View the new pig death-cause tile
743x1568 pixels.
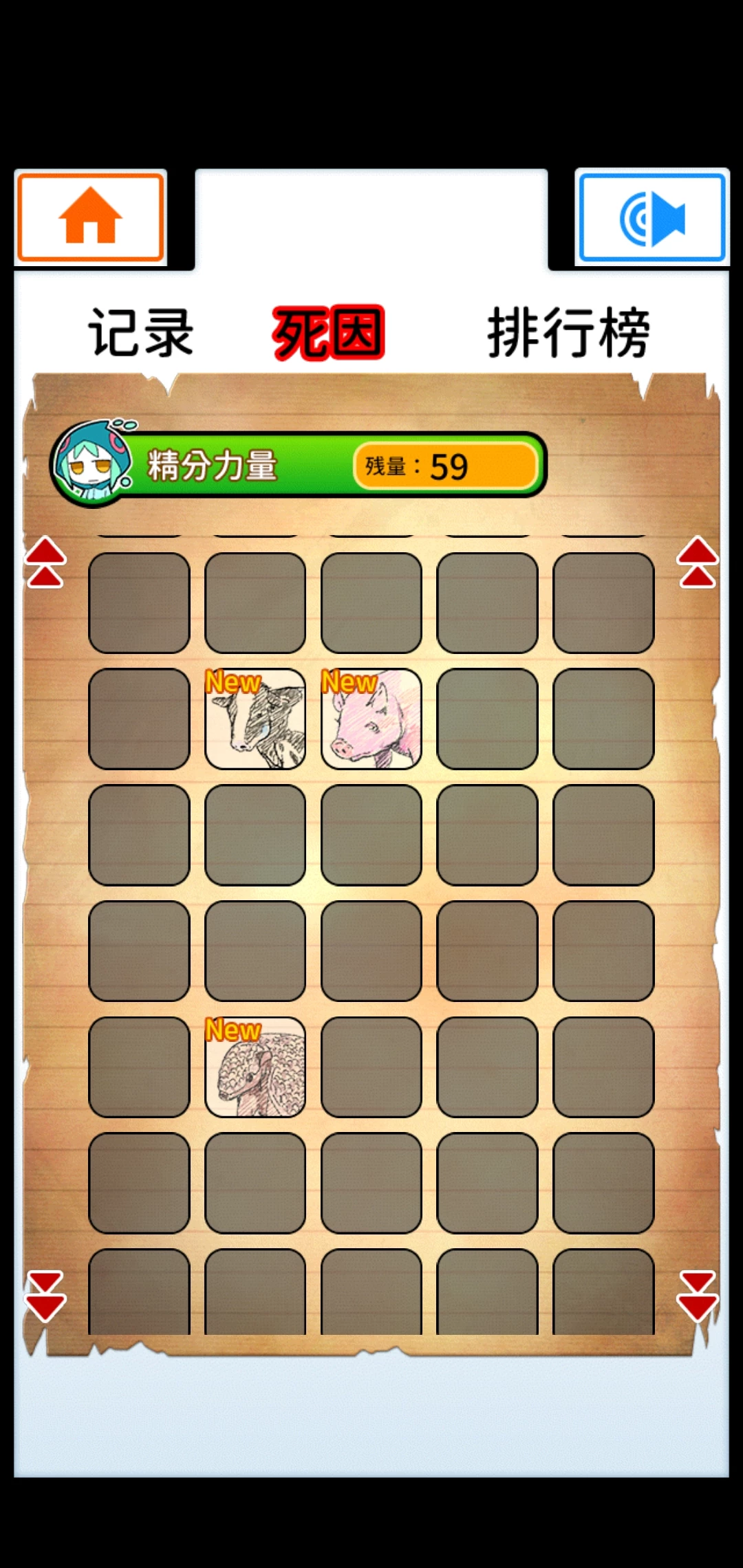tap(371, 719)
